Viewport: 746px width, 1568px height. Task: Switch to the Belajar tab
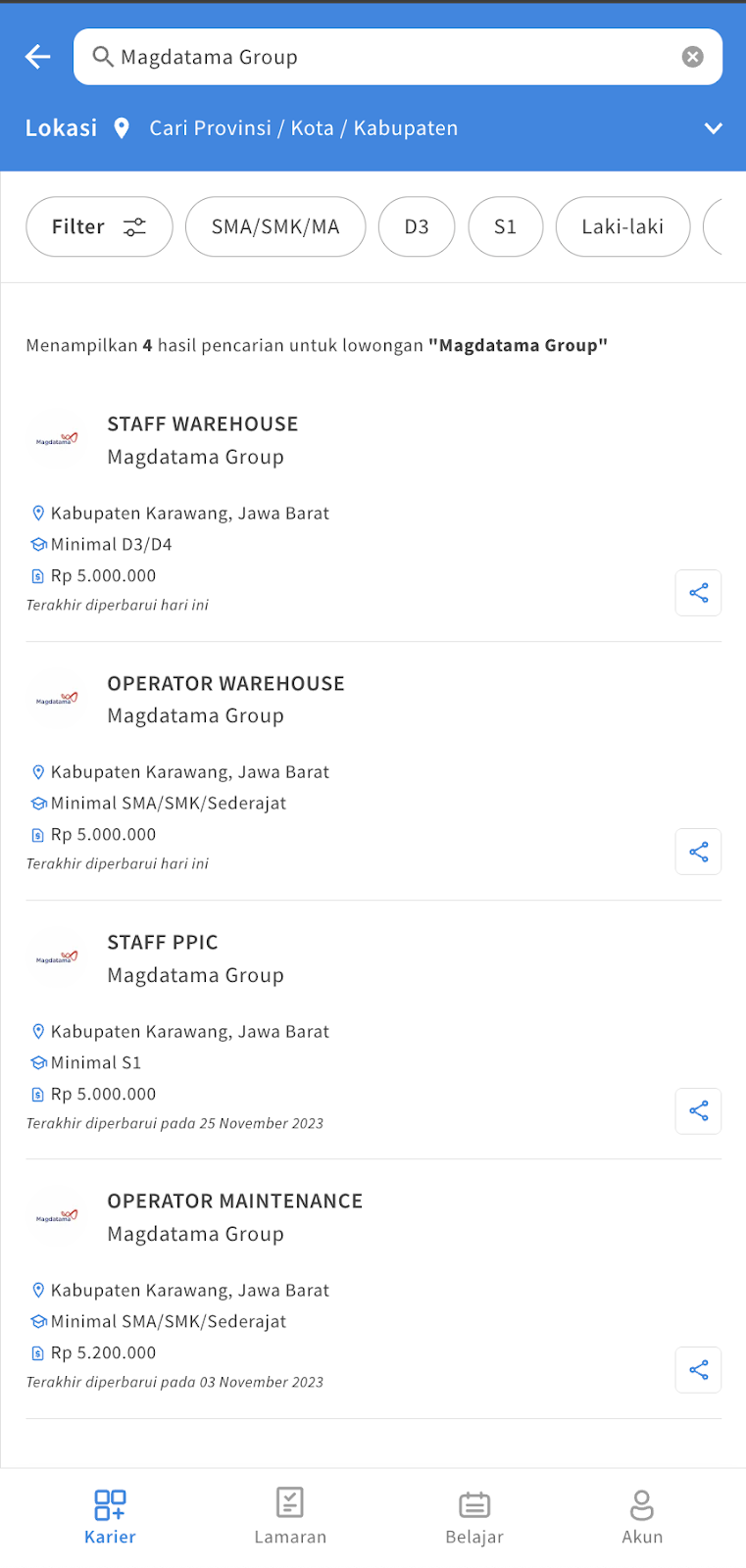pyautogui.click(x=474, y=1517)
